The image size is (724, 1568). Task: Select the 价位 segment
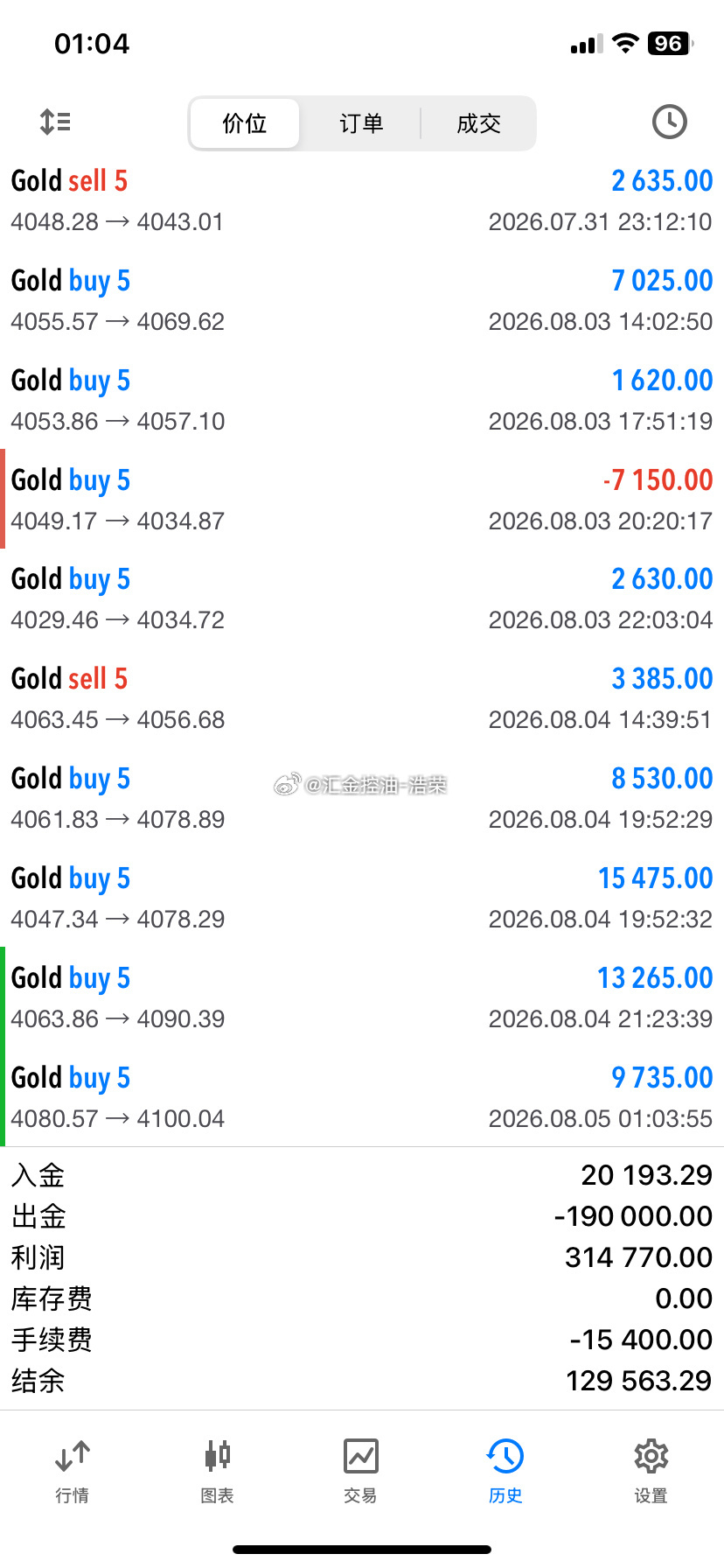pos(245,123)
